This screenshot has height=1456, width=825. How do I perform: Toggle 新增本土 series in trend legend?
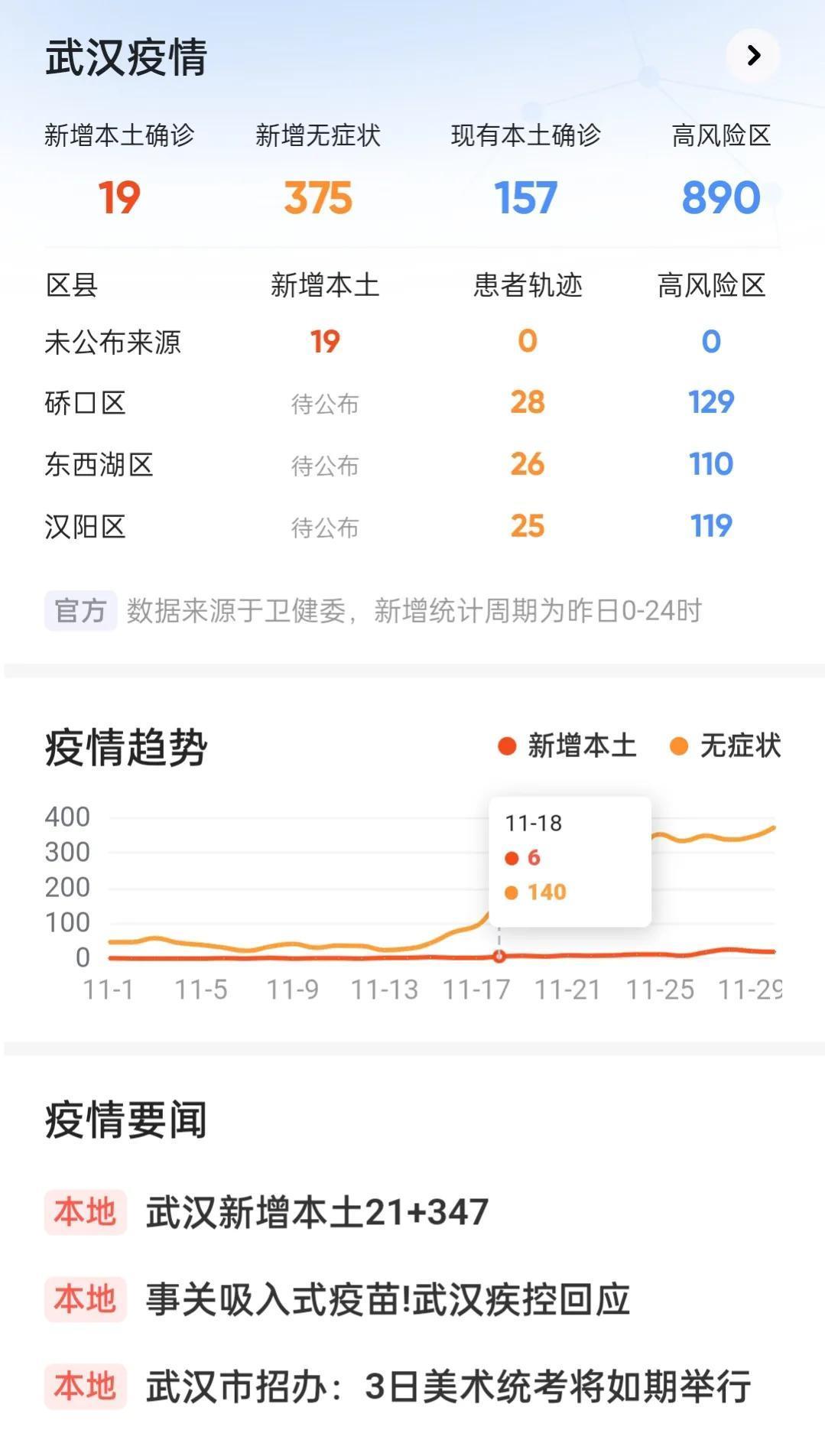[567, 746]
